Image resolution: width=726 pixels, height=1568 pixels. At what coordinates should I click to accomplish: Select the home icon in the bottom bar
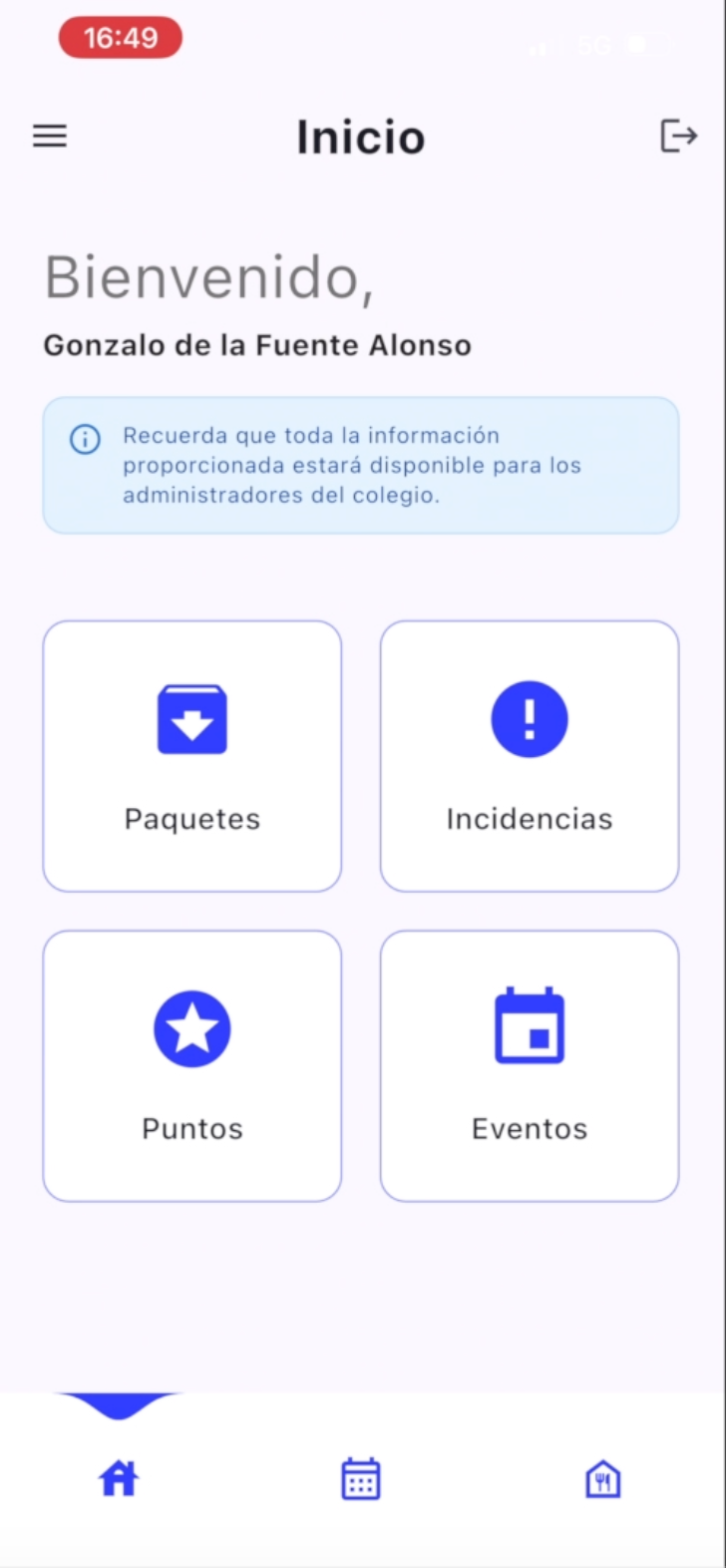point(117,1478)
